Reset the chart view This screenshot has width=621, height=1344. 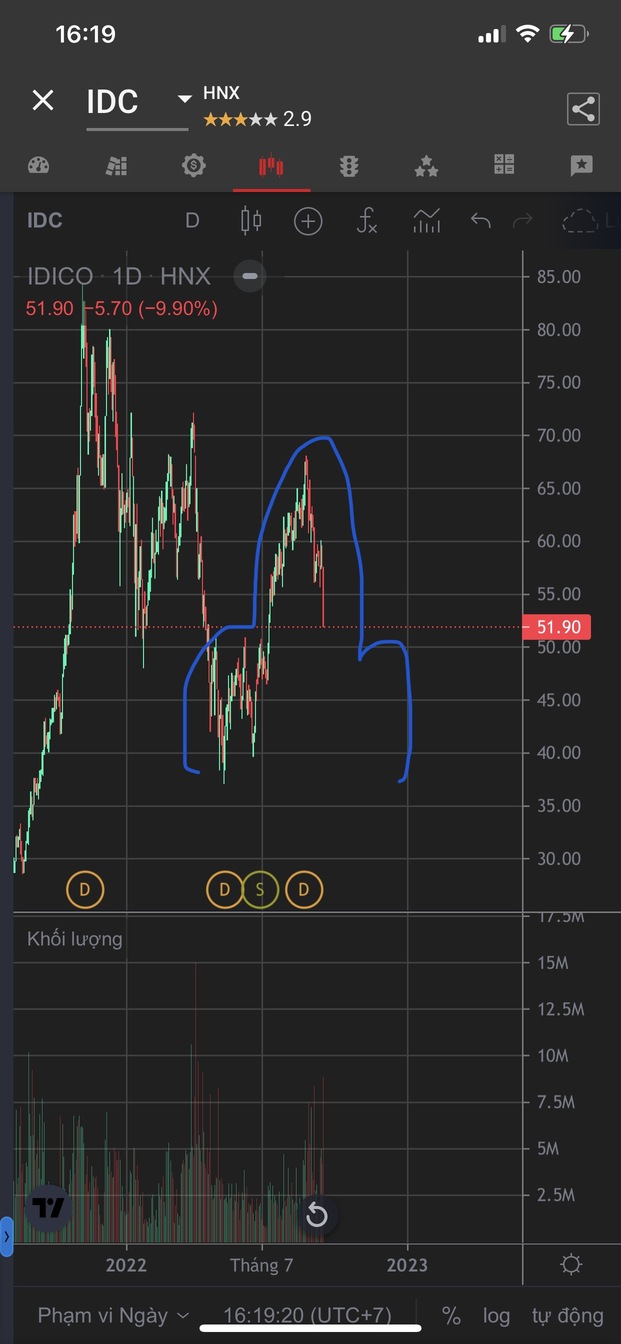(x=317, y=1215)
